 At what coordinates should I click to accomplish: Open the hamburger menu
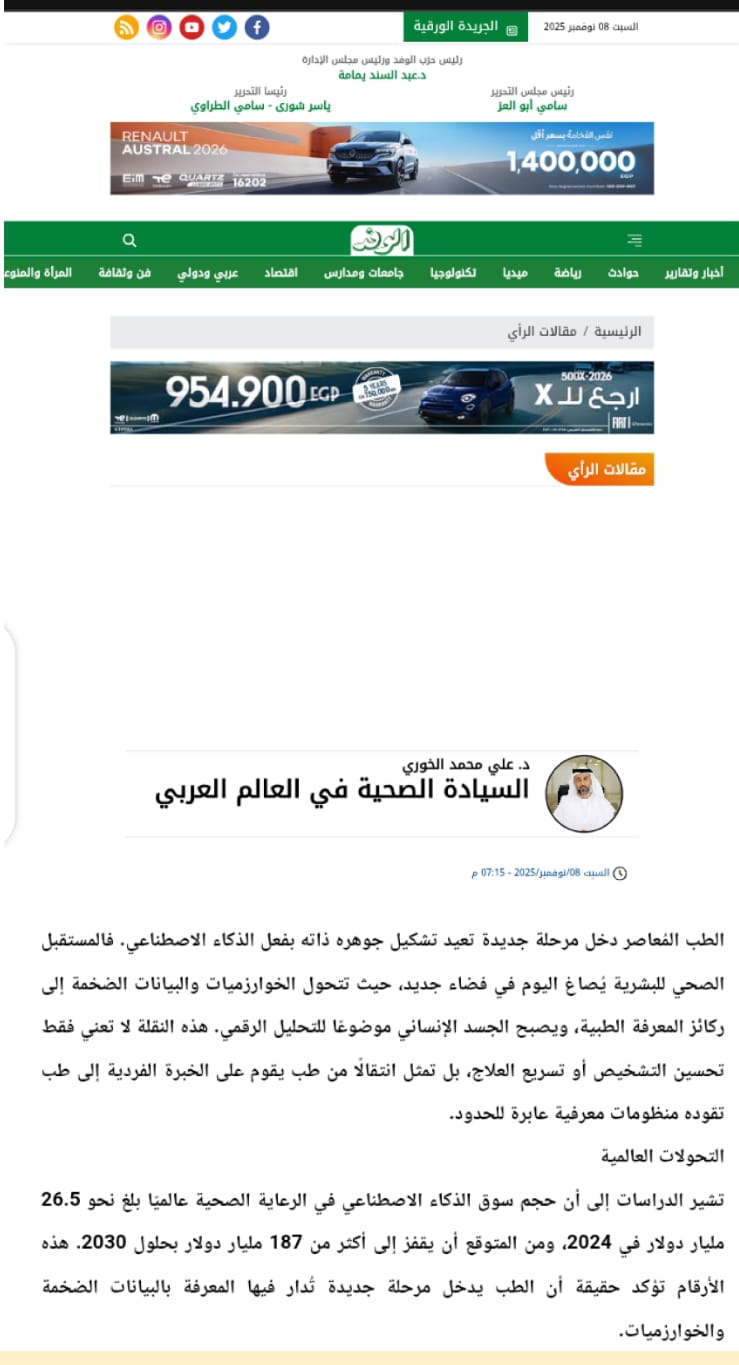634,241
